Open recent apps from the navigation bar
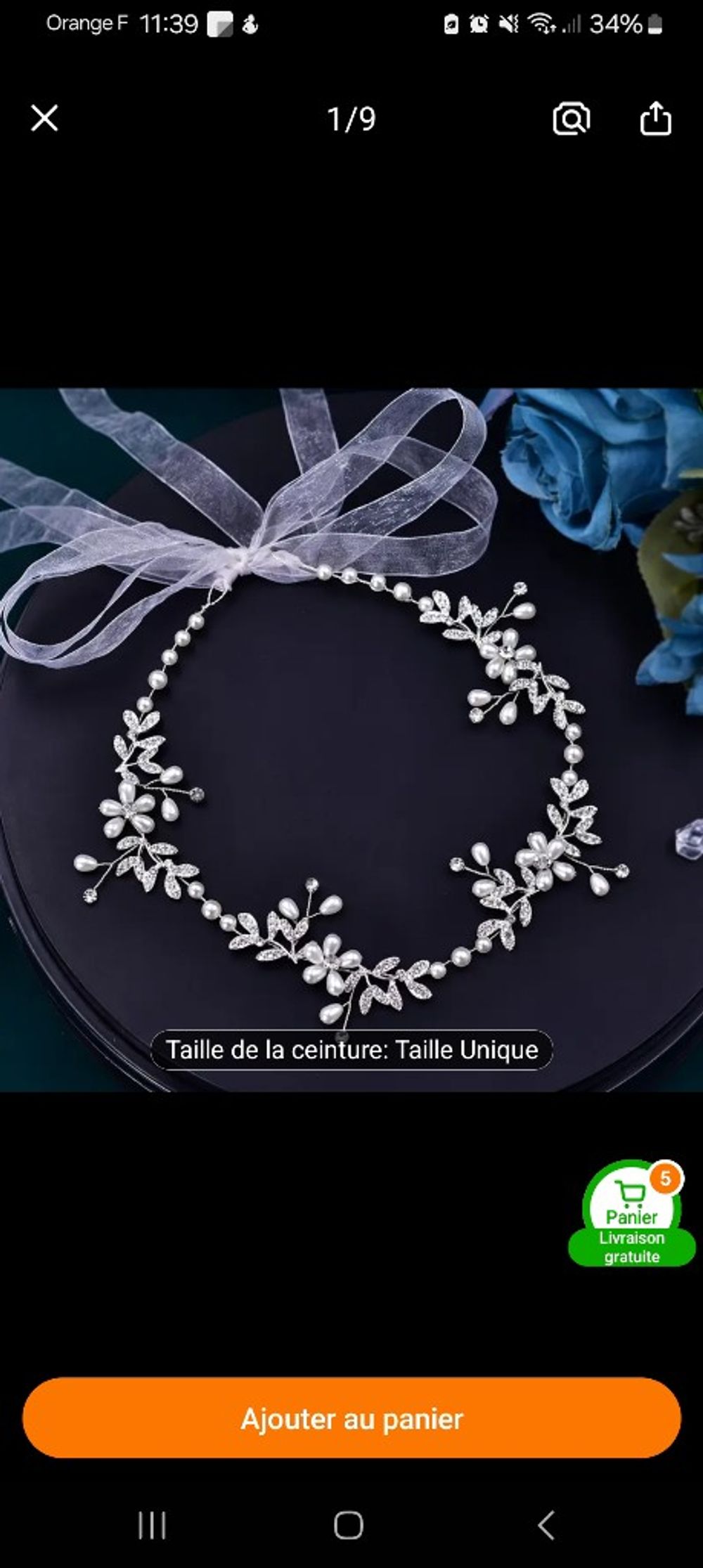This screenshot has height=1568, width=703. click(x=152, y=1525)
